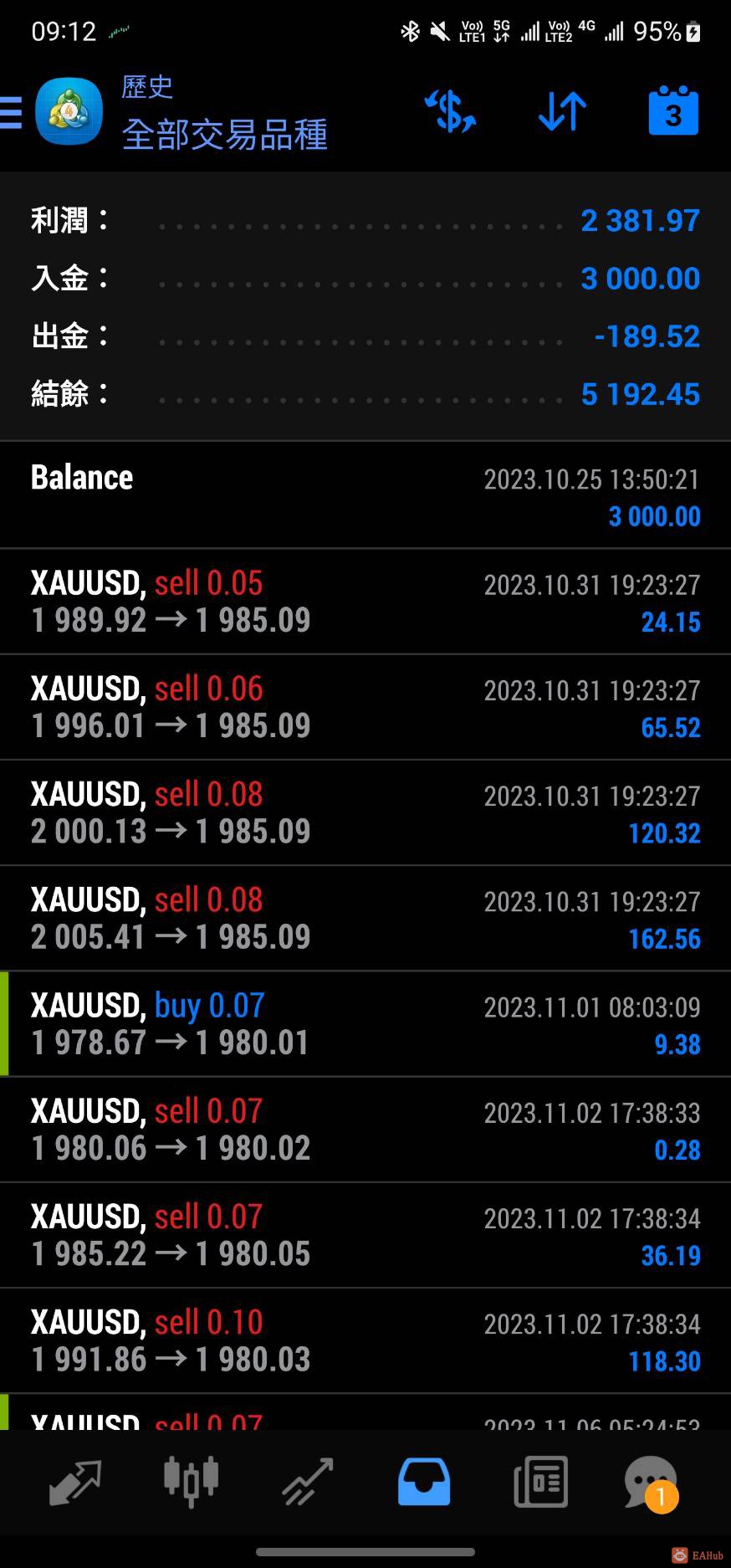Select the History tab
The height and width of the screenshot is (1568, 731).
(424, 1482)
